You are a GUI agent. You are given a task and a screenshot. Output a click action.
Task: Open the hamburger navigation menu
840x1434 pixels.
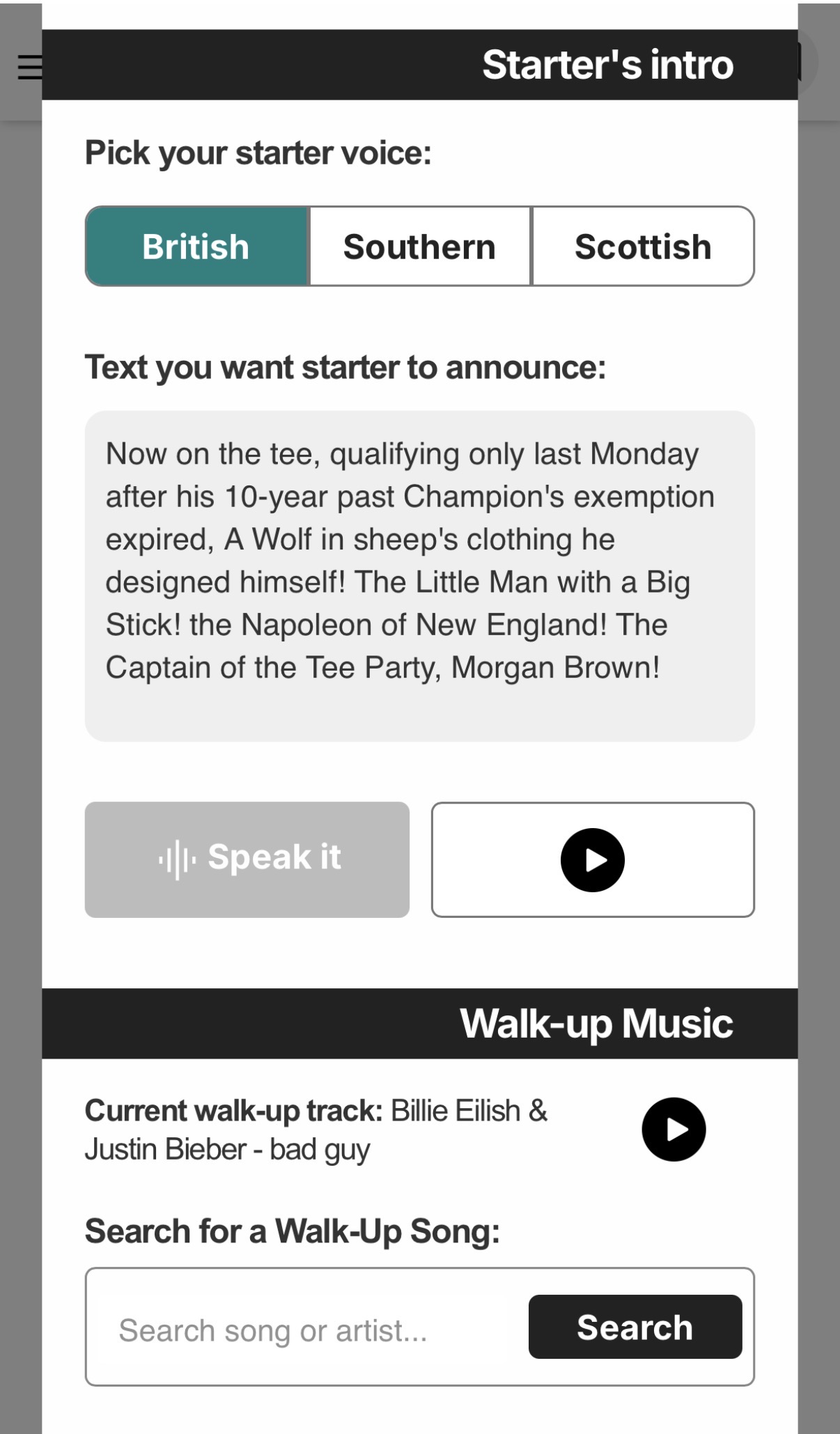click(x=28, y=66)
